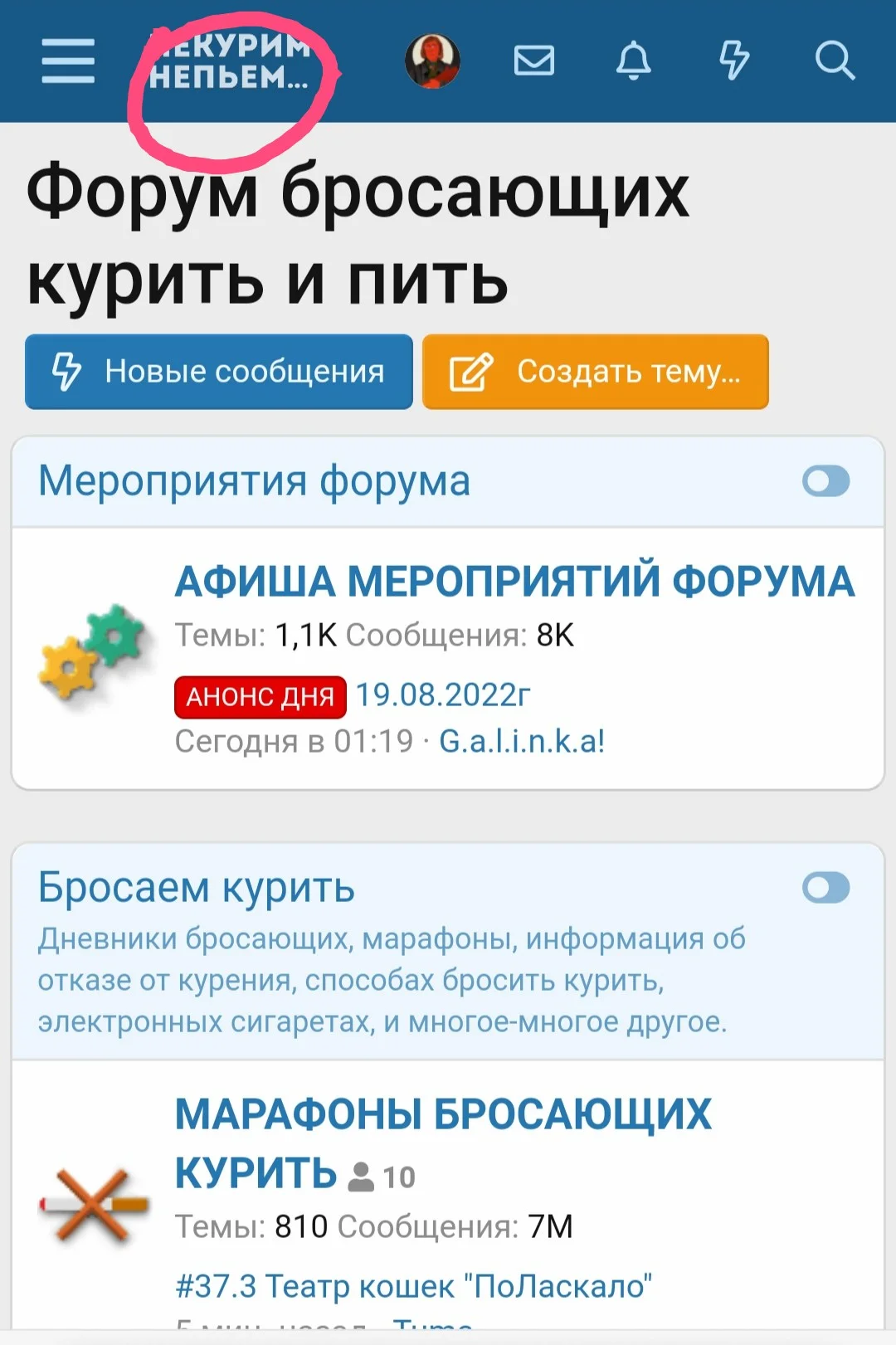Collapse the Бросаем курить section toggle
Screen dimensions: 896x1345
(826, 887)
